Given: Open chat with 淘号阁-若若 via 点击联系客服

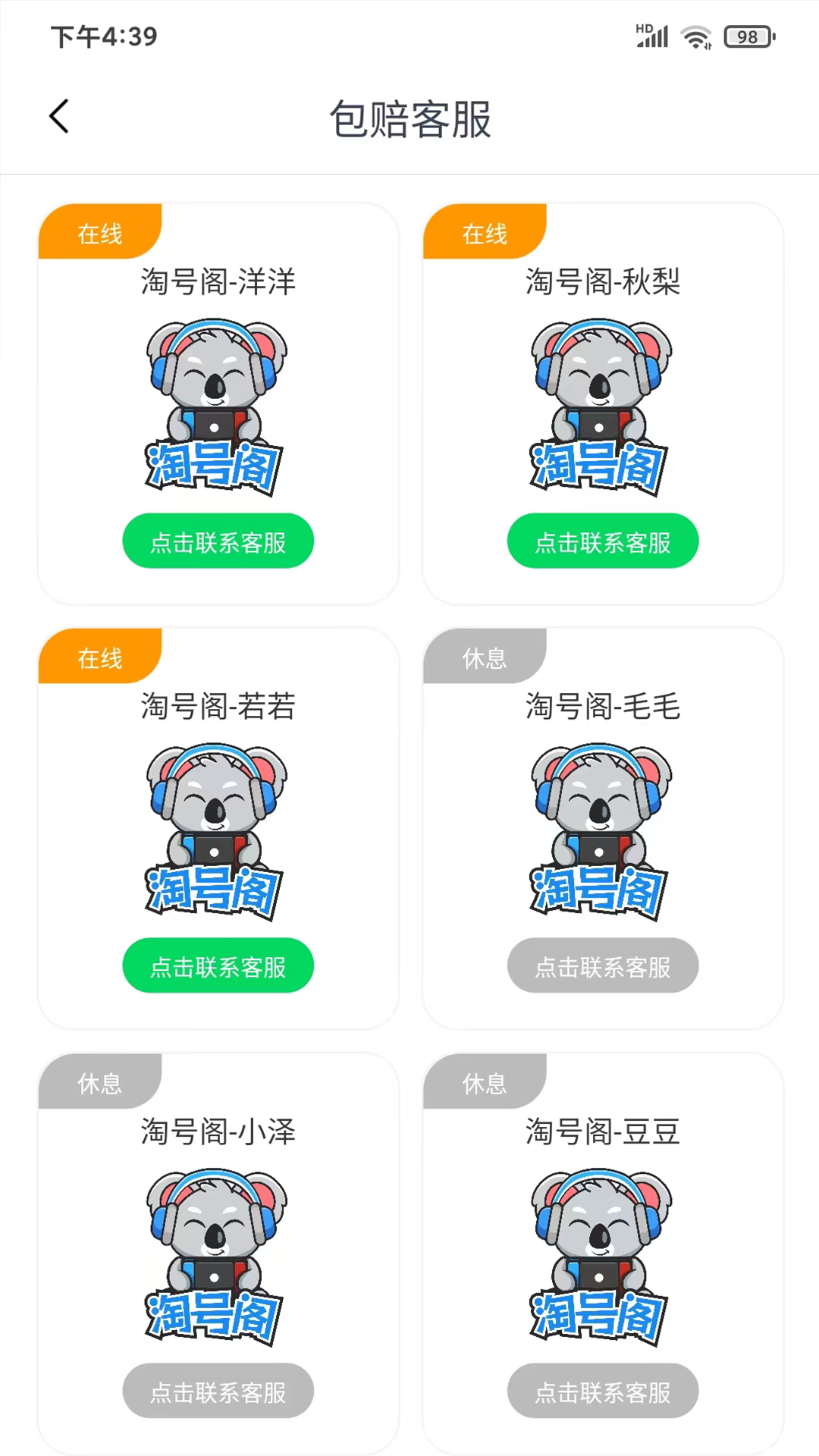Looking at the screenshot, I should pos(218,965).
